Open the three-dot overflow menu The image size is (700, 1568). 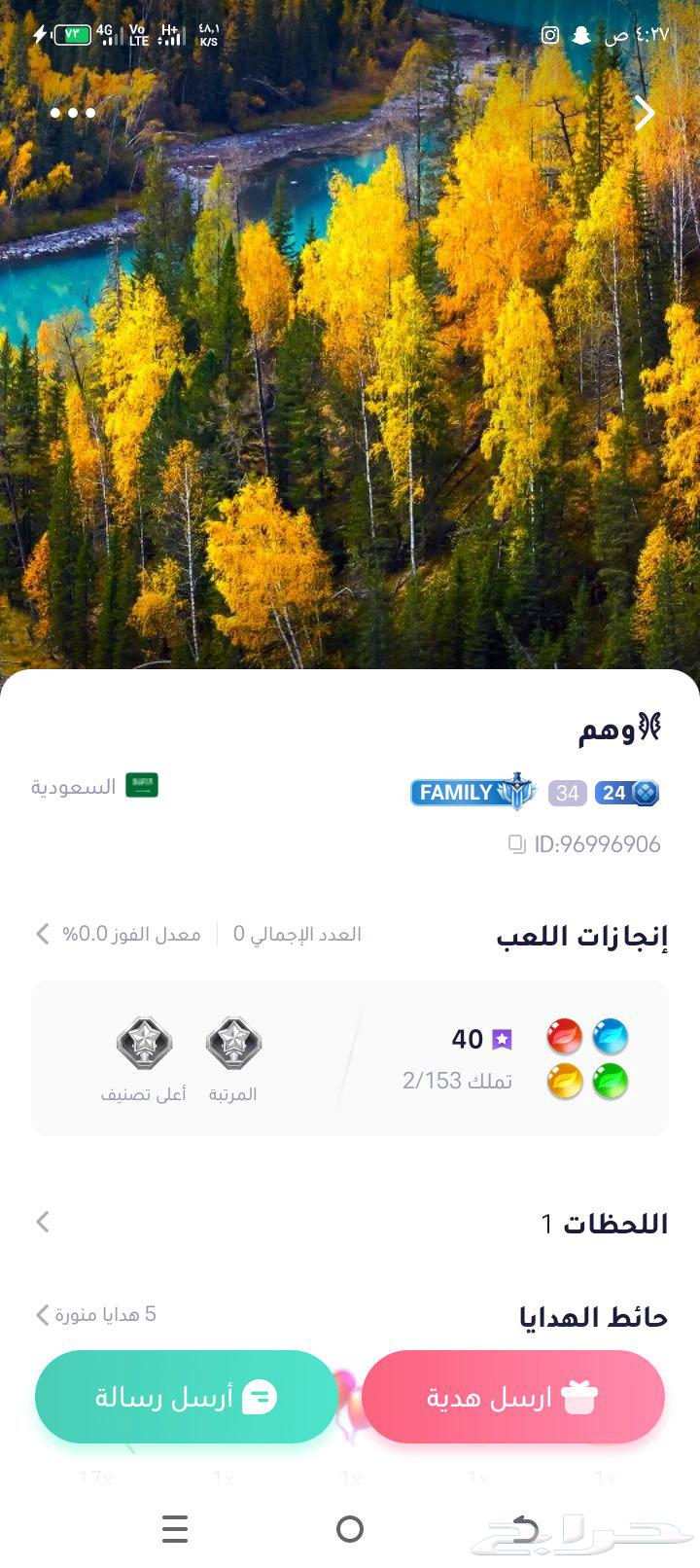73,113
